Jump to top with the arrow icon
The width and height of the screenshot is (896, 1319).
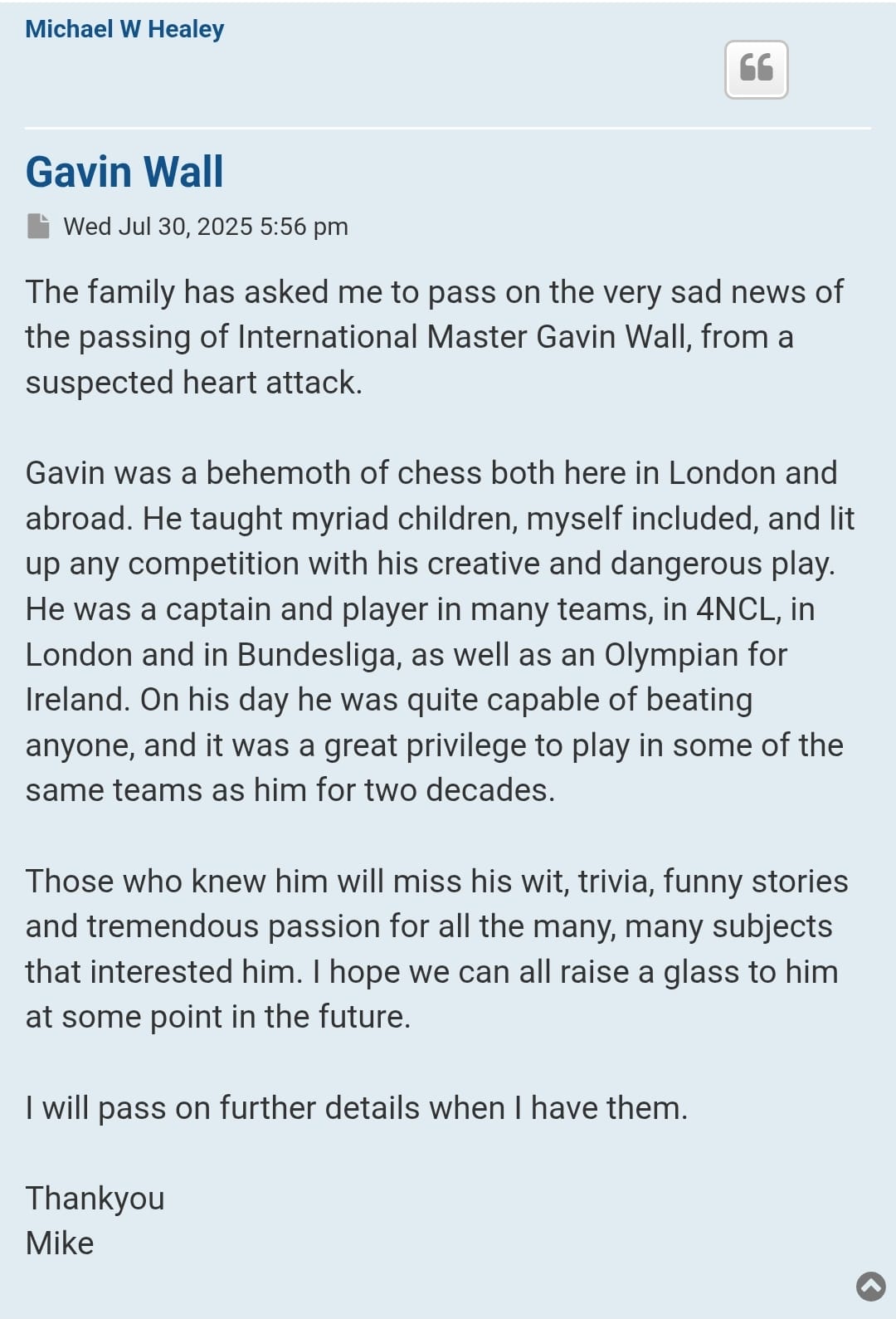870,1286
